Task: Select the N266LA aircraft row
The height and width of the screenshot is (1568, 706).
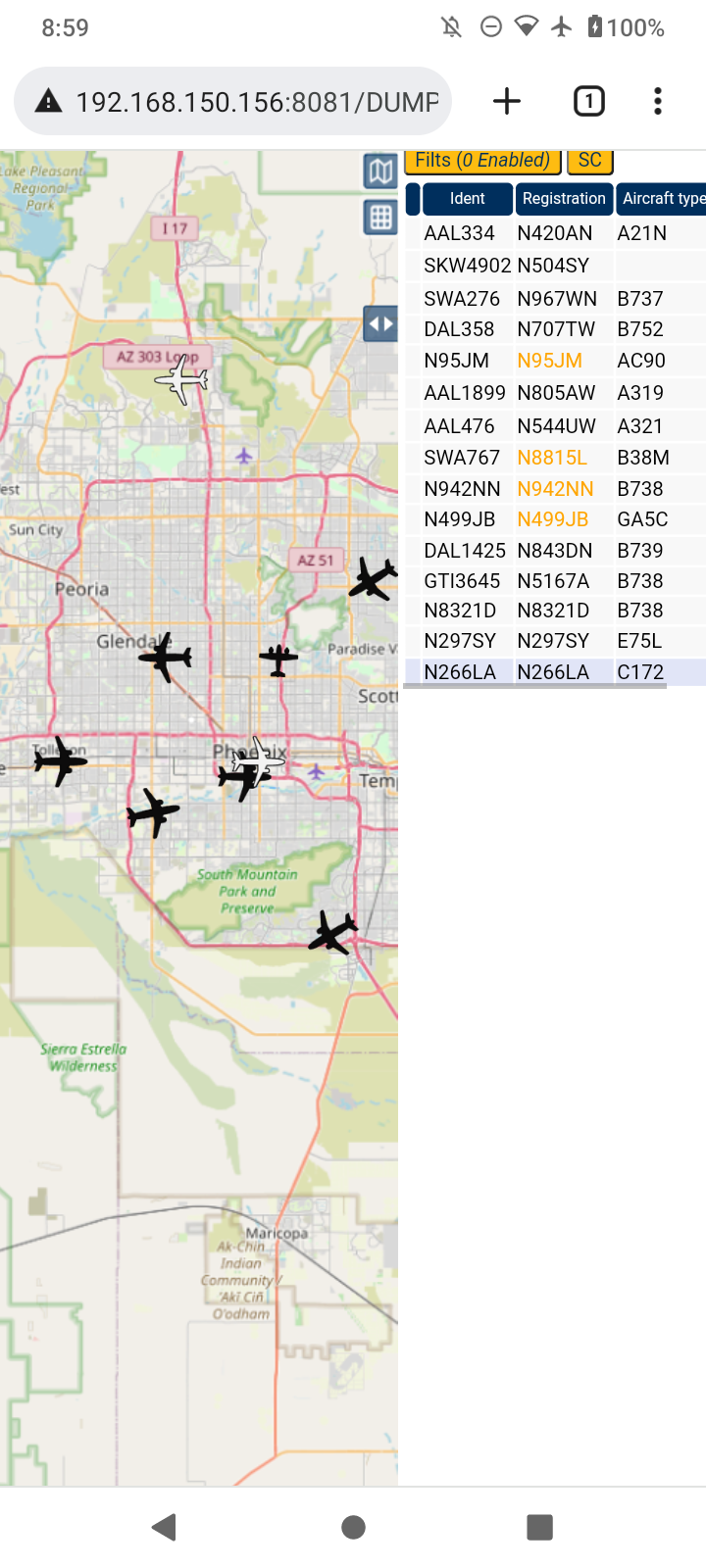Action: 555,672
